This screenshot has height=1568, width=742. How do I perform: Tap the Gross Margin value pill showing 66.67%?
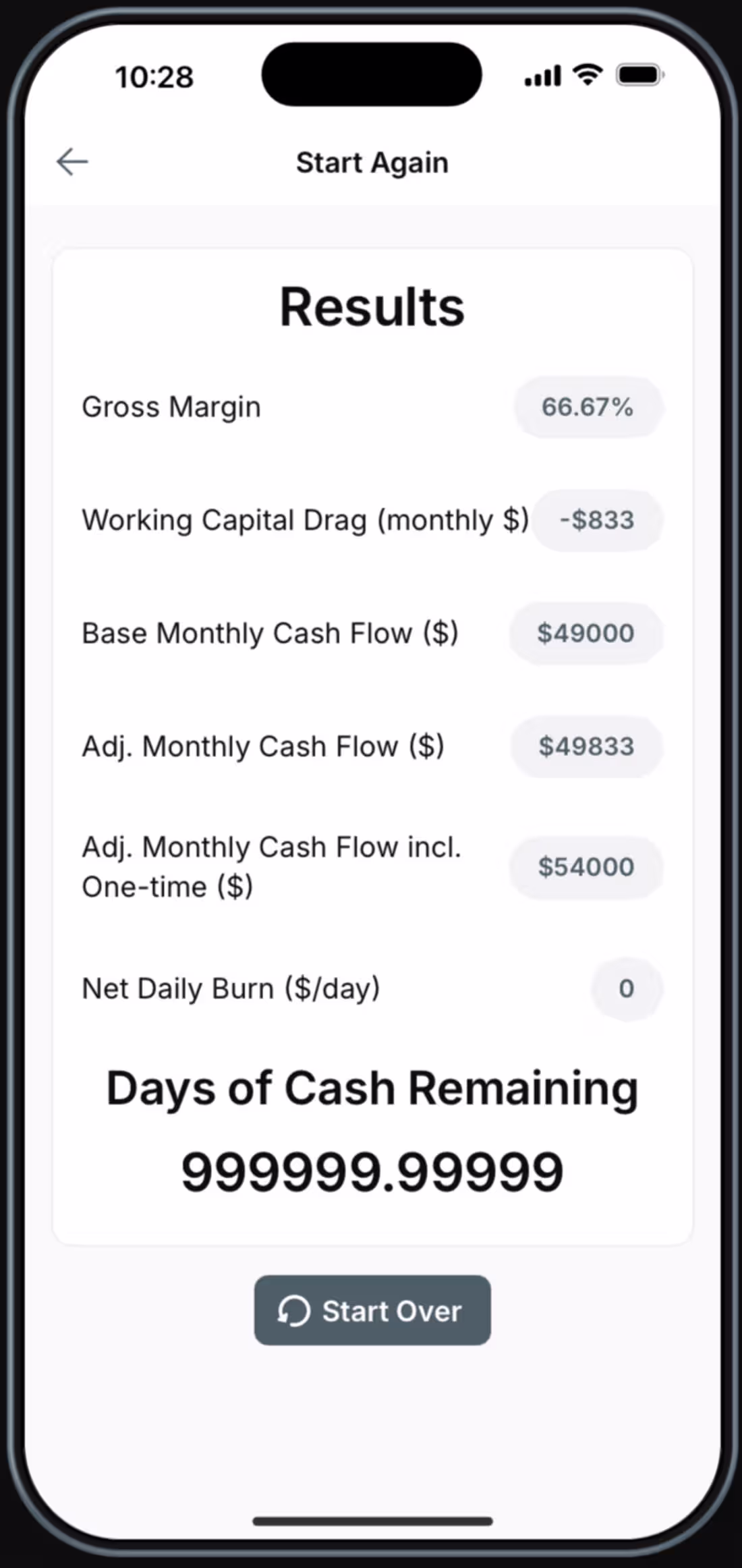pos(588,407)
